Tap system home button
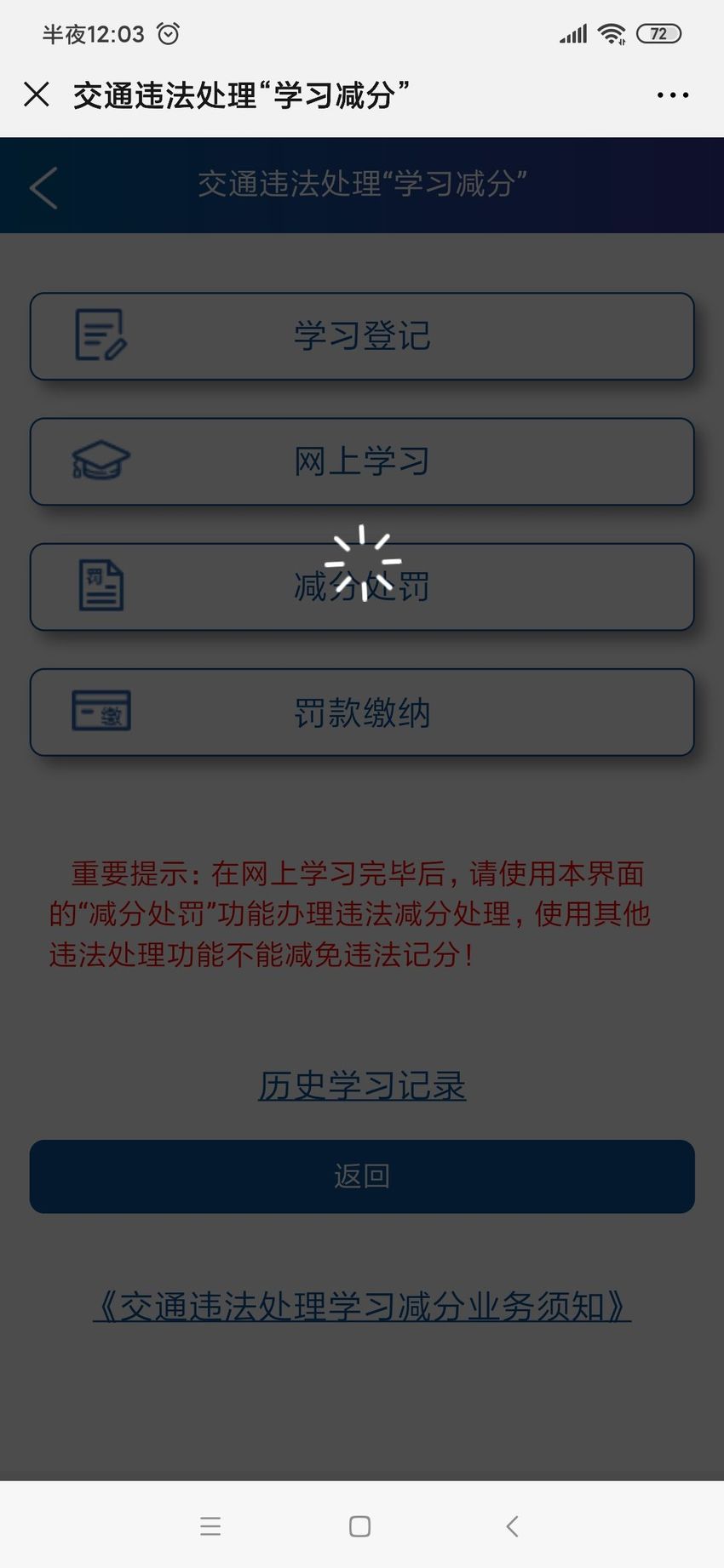Viewport: 724px width, 1568px height. click(360, 1526)
